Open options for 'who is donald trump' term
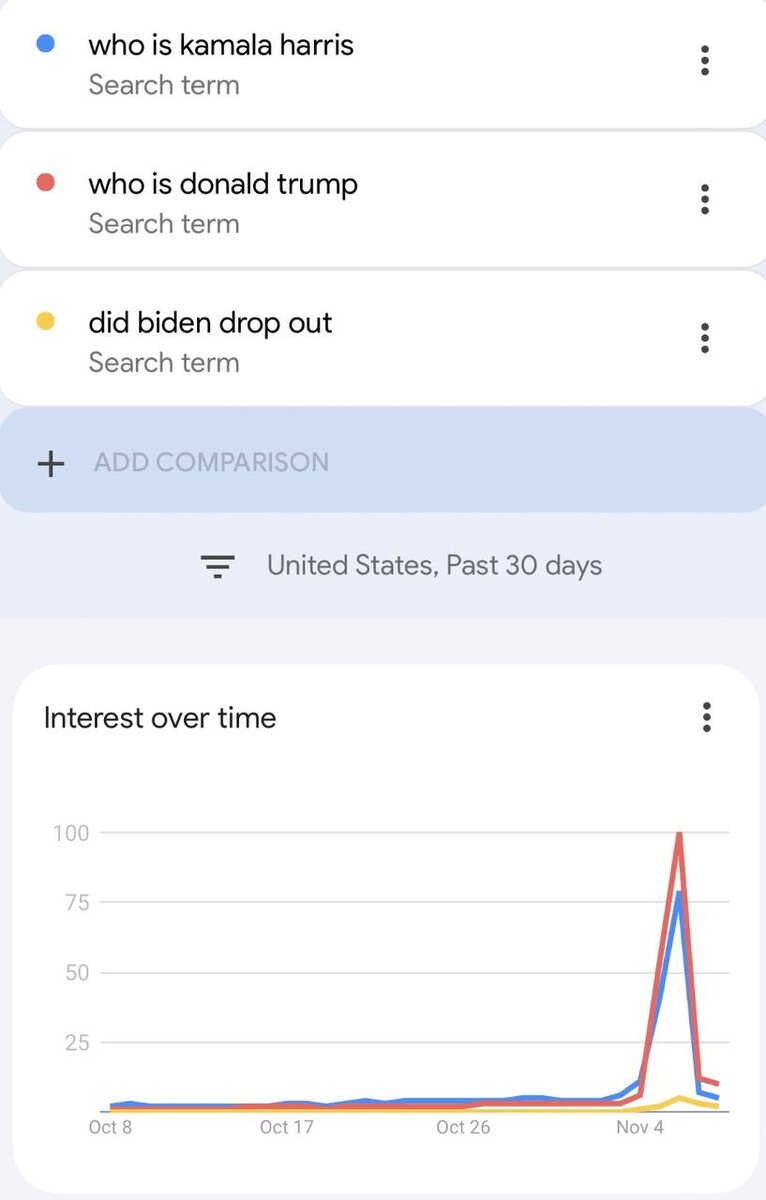766x1200 pixels. 705,200
